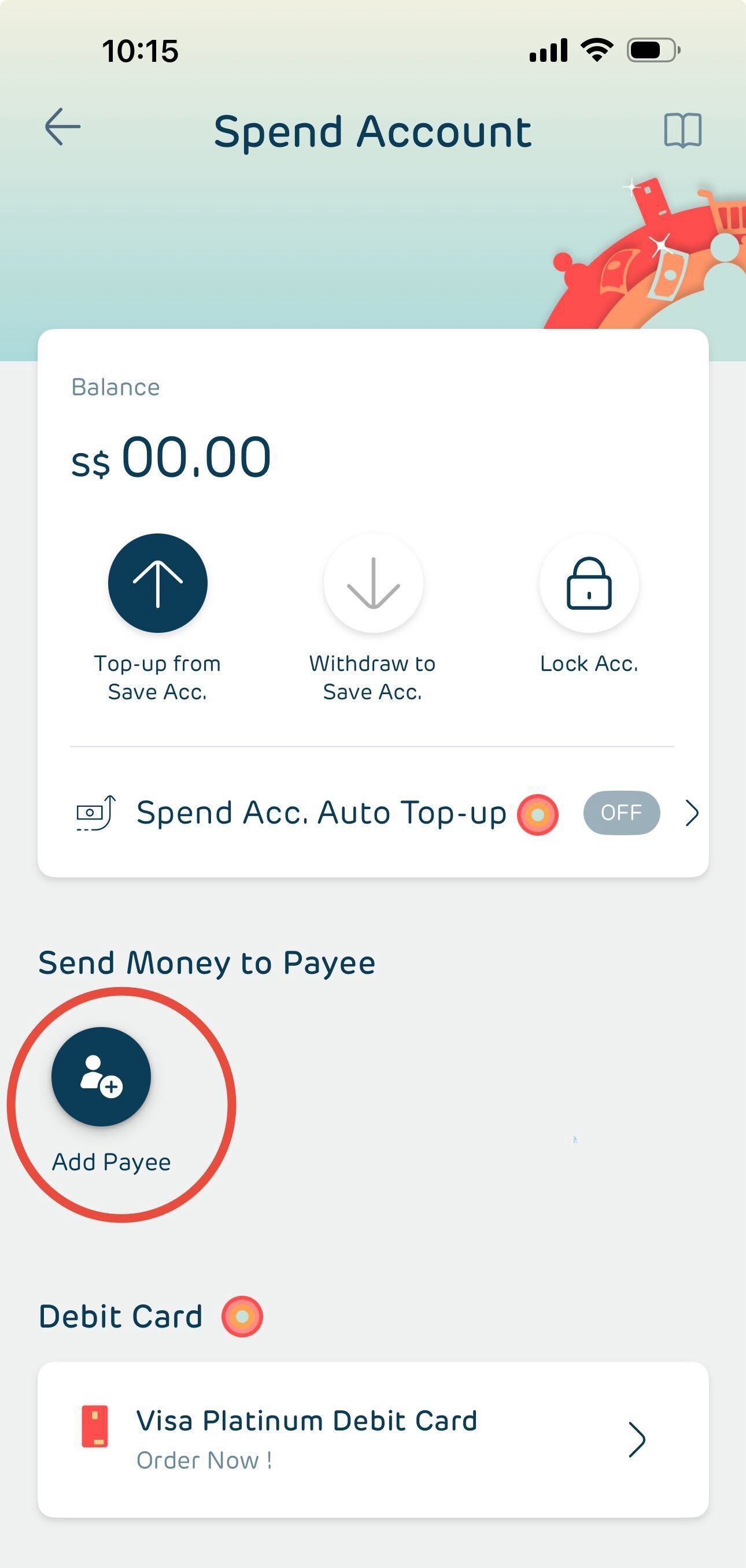Lock the Spend Account
746x1568 pixels.
coord(589,583)
